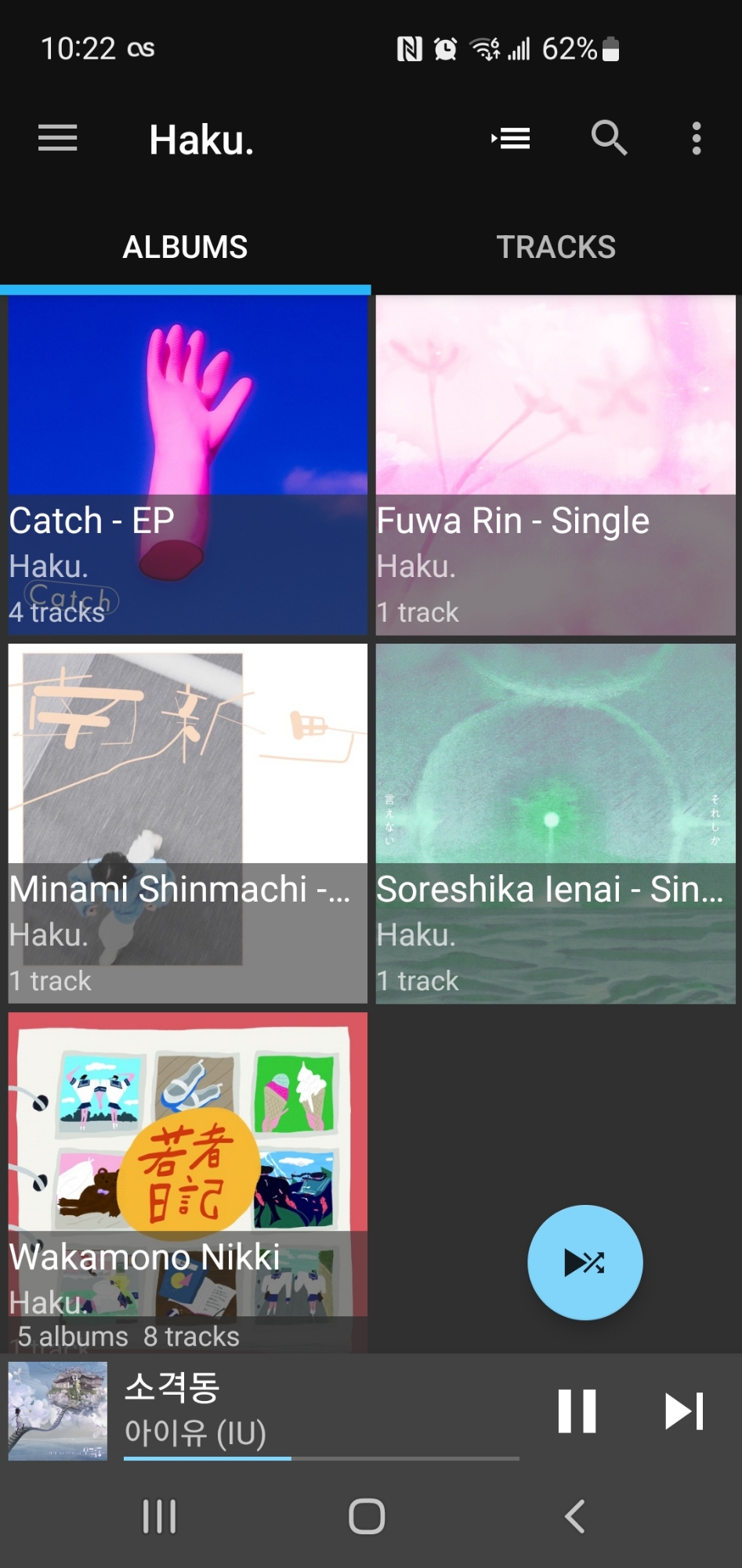Viewport: 742px width, 1568px height.
Task: Select the Albums tab
Action: [x=185, y=247]
